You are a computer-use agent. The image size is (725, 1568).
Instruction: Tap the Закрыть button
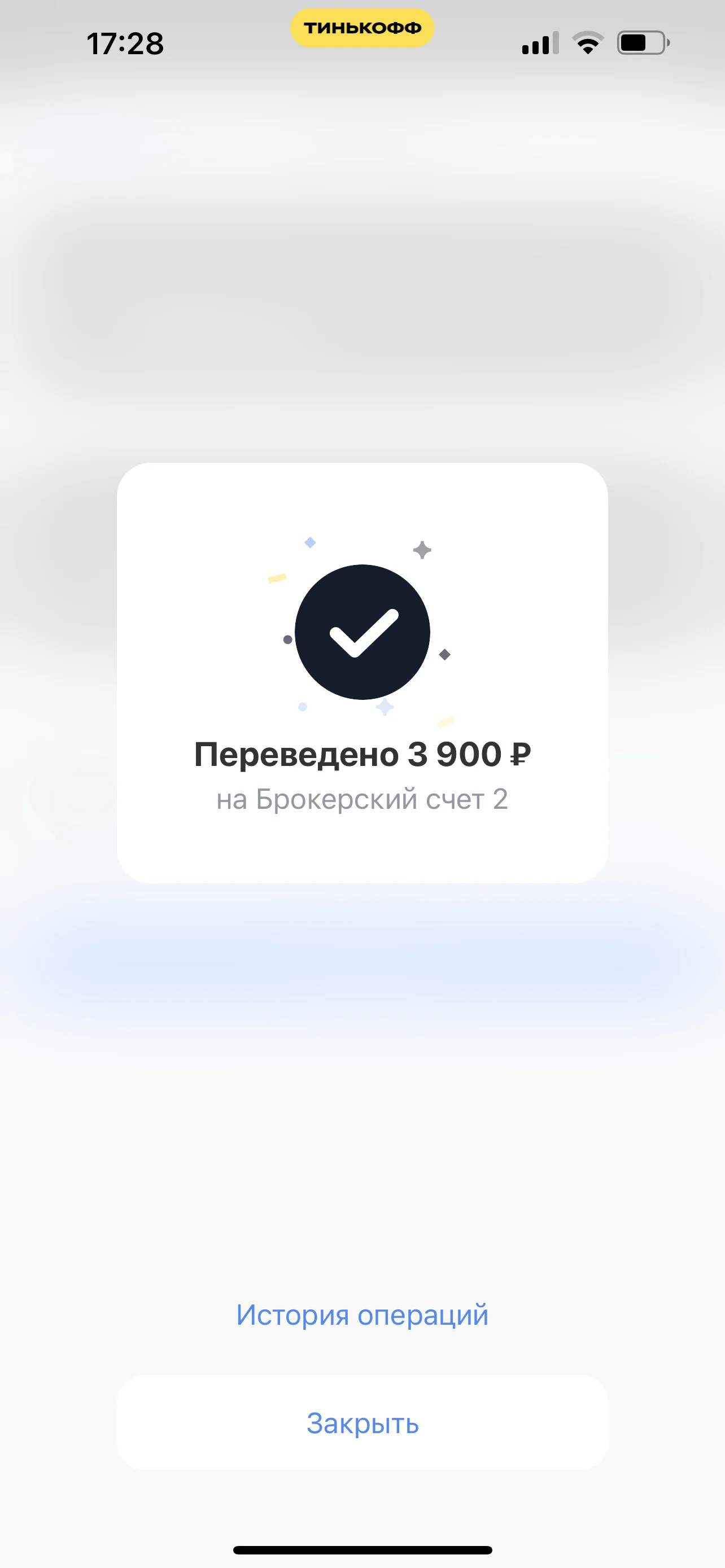tap(362, 1422)
